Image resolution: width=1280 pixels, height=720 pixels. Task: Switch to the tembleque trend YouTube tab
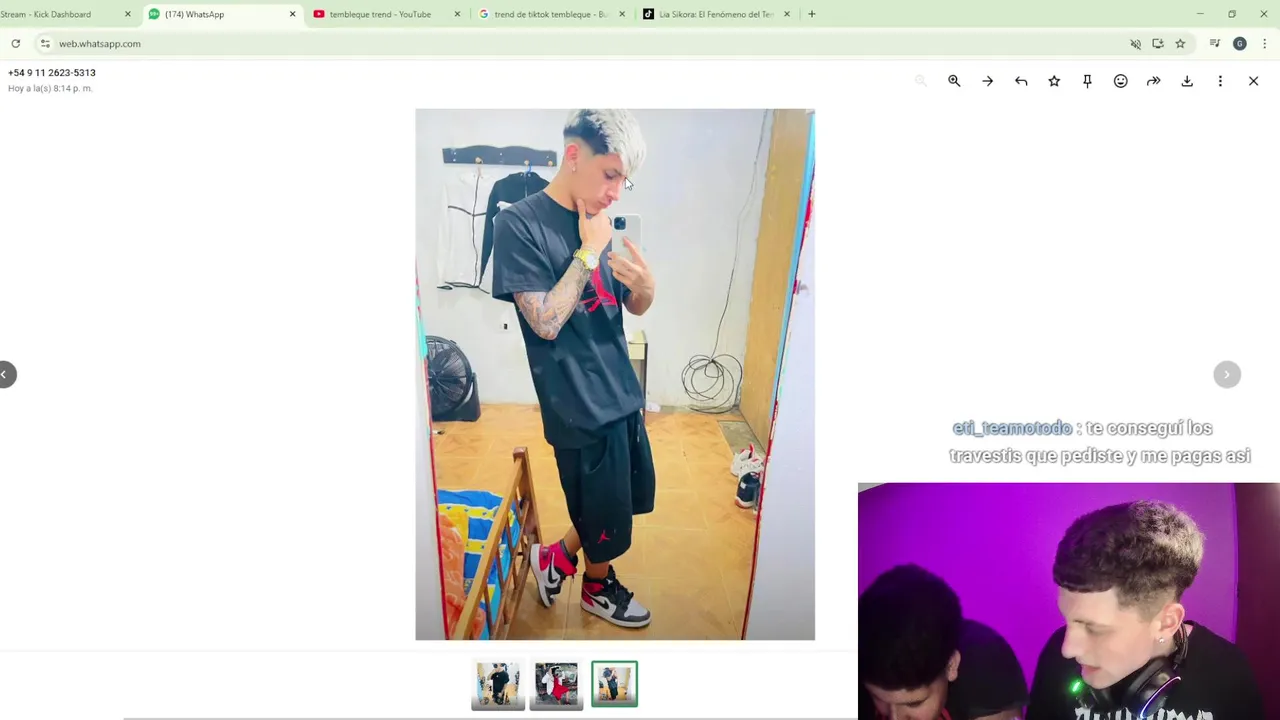(x=380, y=14)
